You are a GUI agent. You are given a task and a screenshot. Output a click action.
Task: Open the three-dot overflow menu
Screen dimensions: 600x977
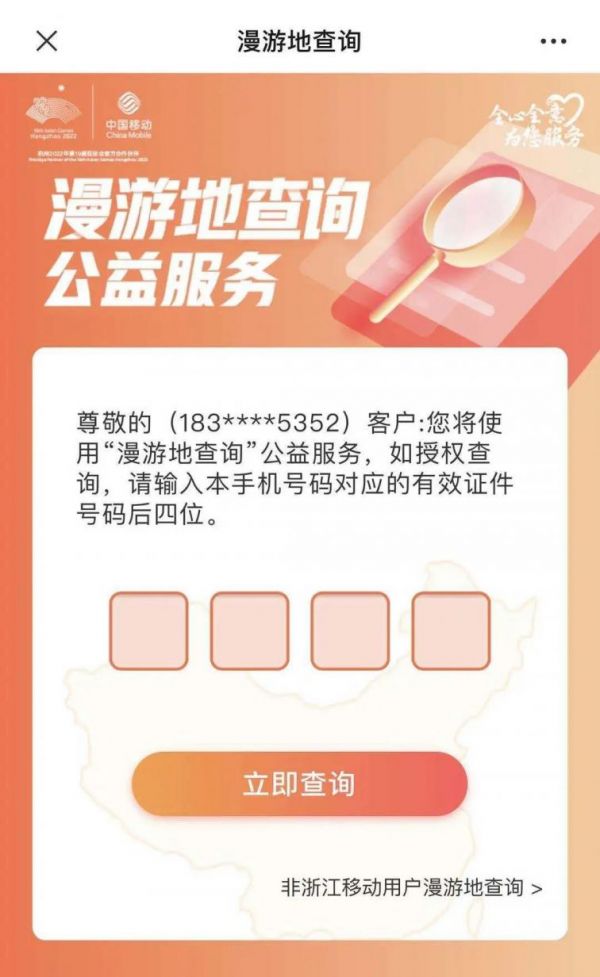[553, 41]
